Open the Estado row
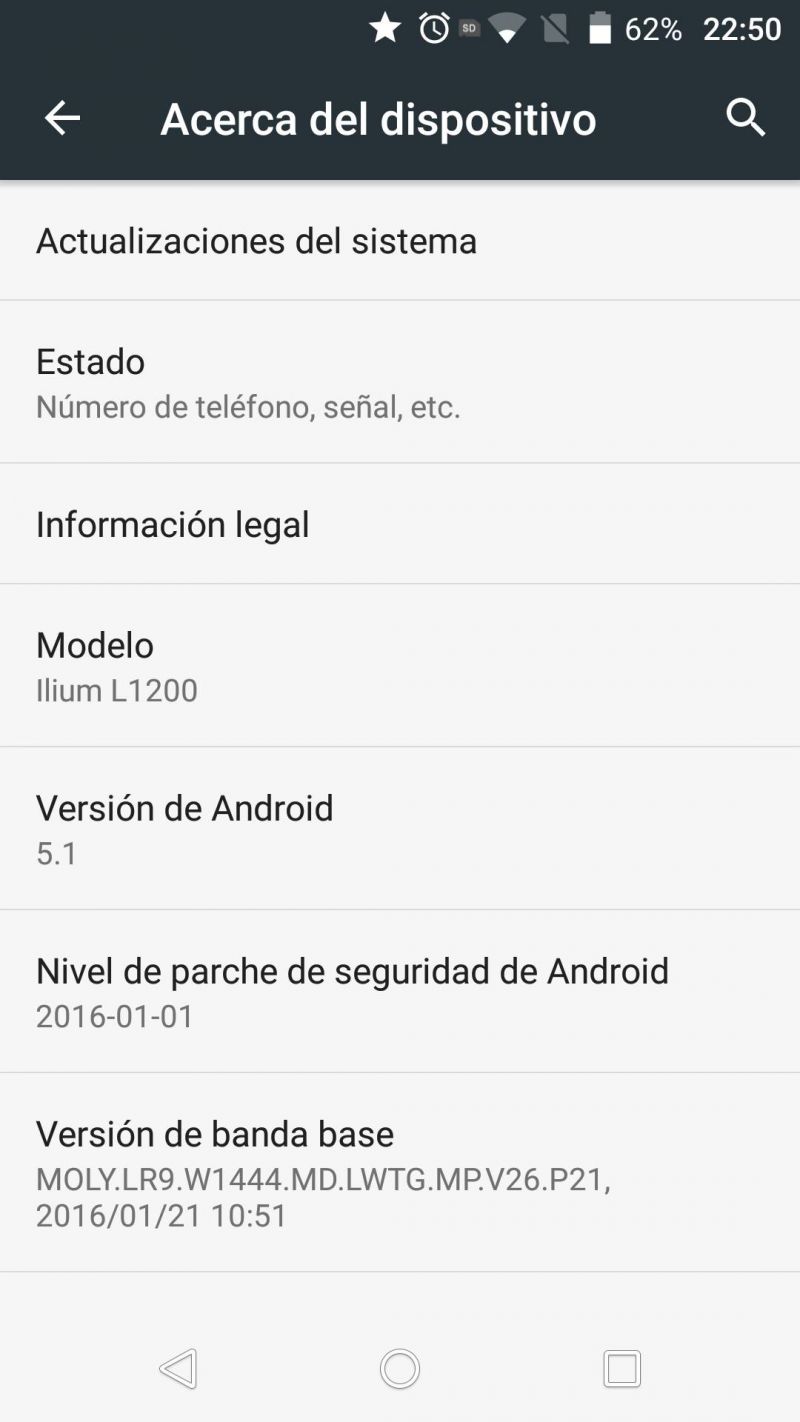 point(400,382)
